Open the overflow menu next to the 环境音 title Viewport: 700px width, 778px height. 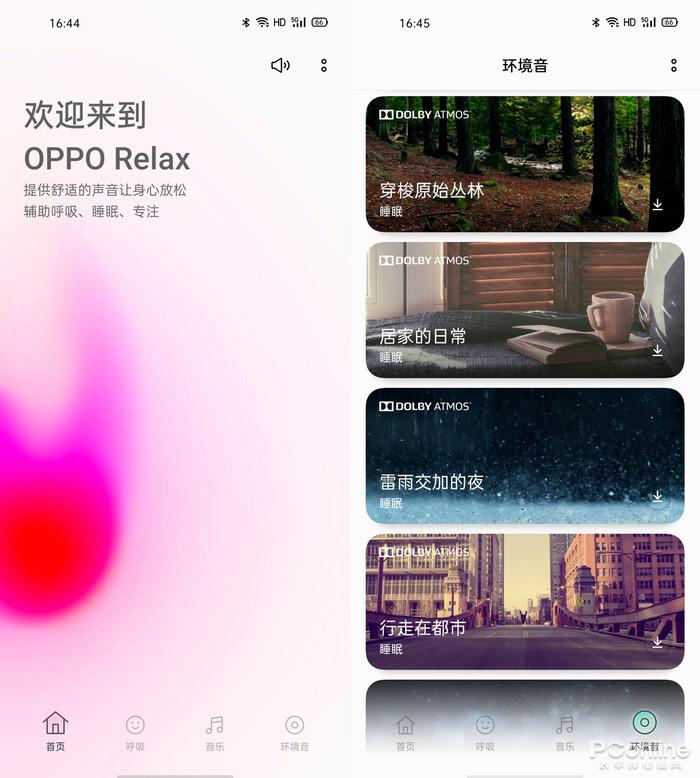point(674,65)
